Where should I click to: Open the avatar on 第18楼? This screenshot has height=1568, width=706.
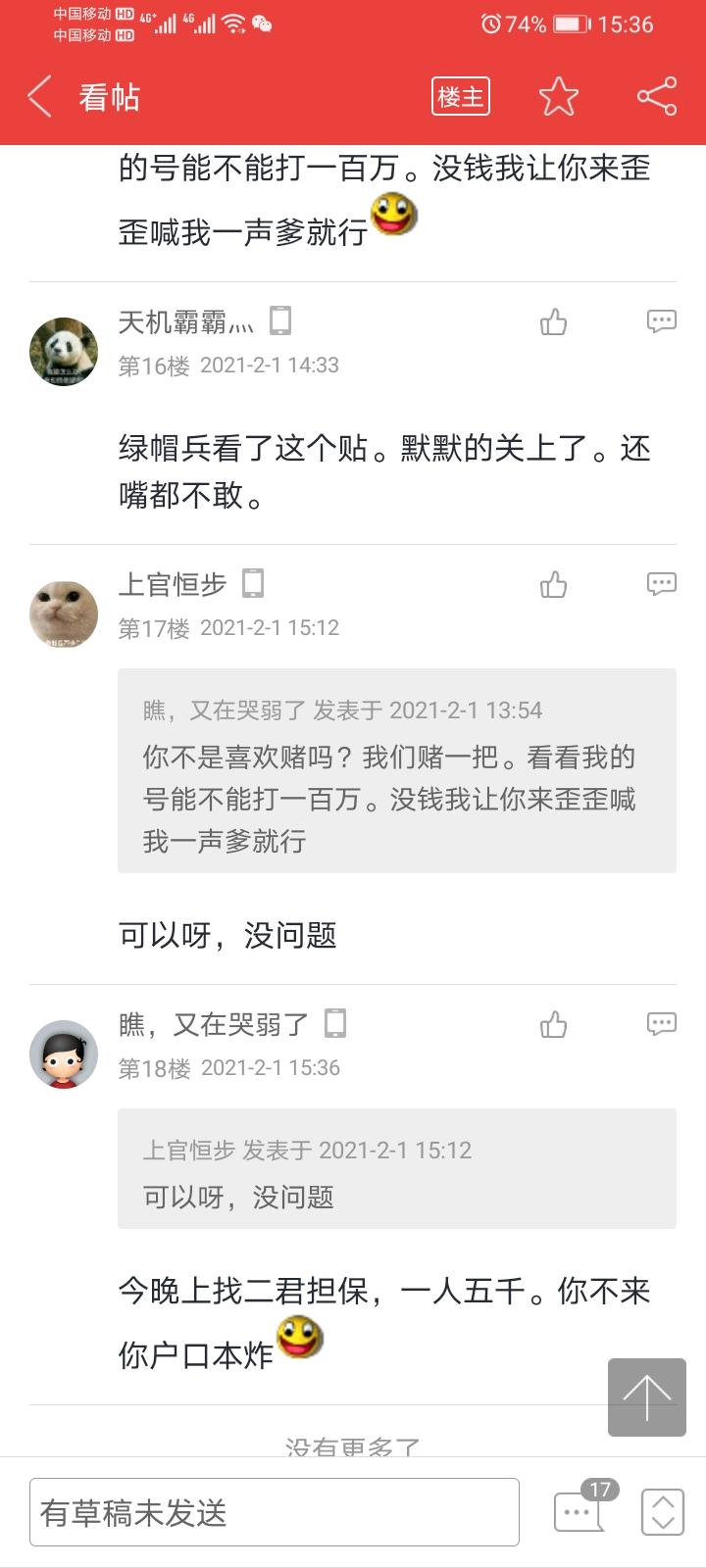click(x=64, y=1054)
